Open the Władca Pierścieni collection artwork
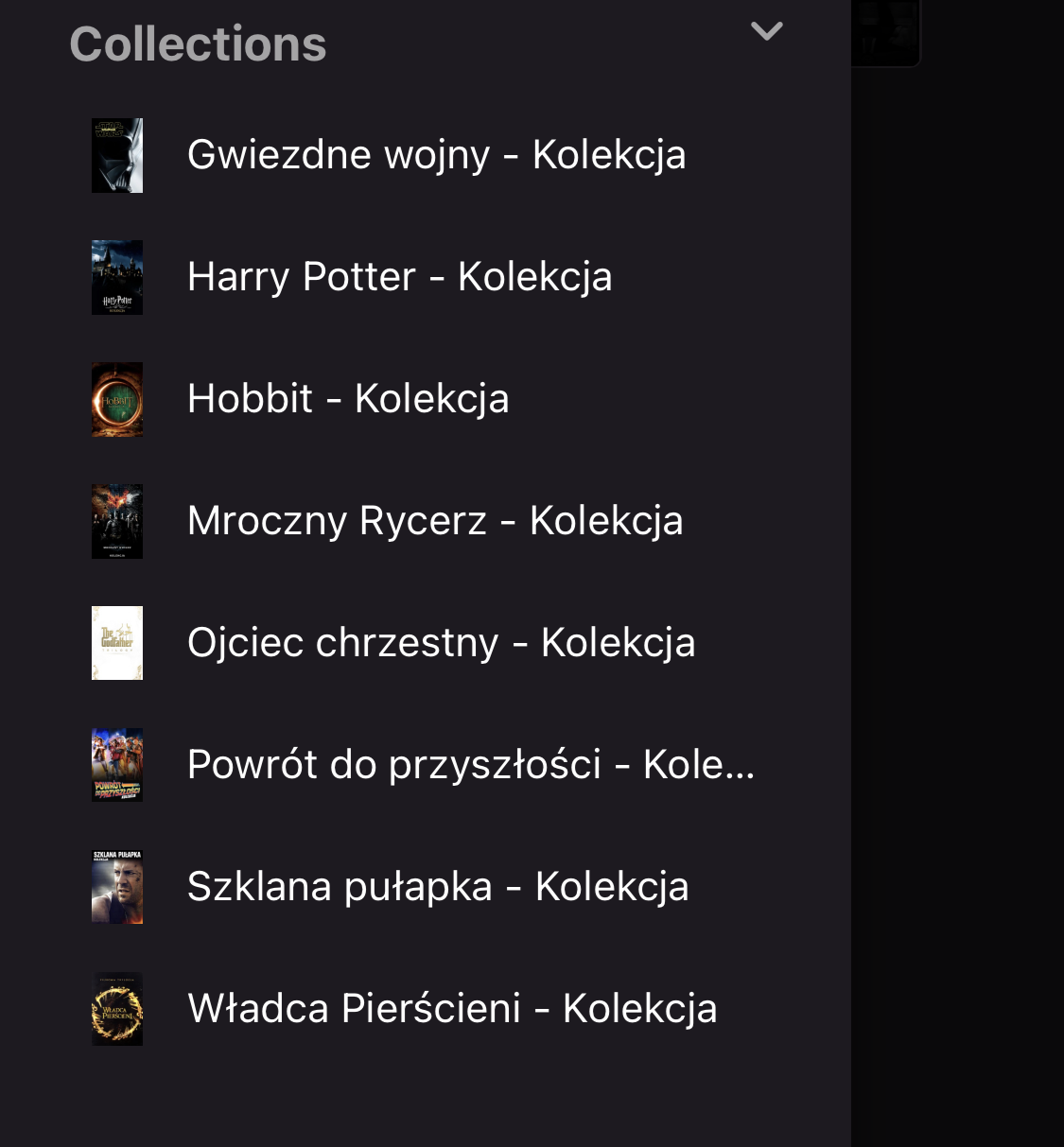 coord(117,1009)
